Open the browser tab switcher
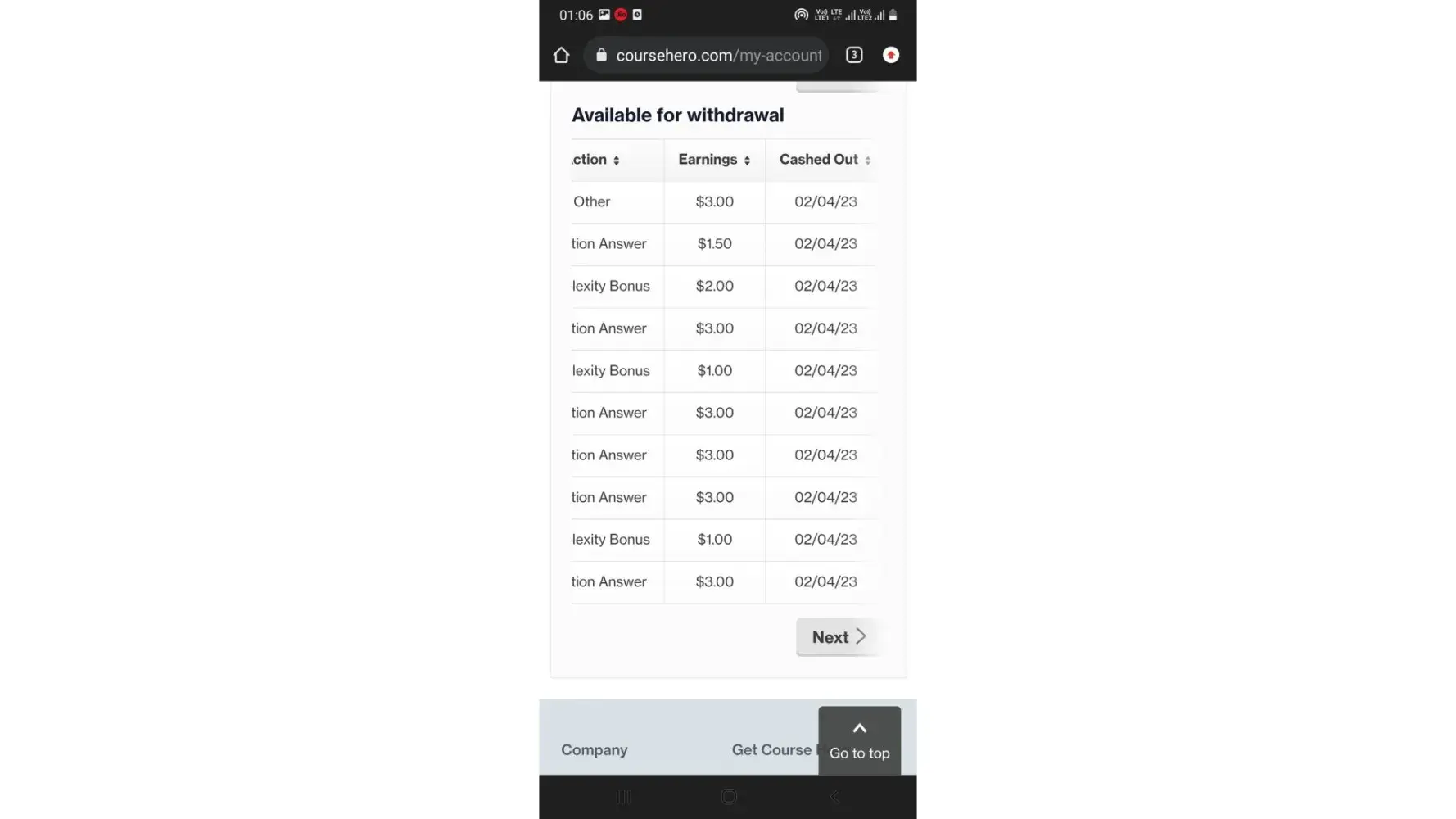 (854, 55)
